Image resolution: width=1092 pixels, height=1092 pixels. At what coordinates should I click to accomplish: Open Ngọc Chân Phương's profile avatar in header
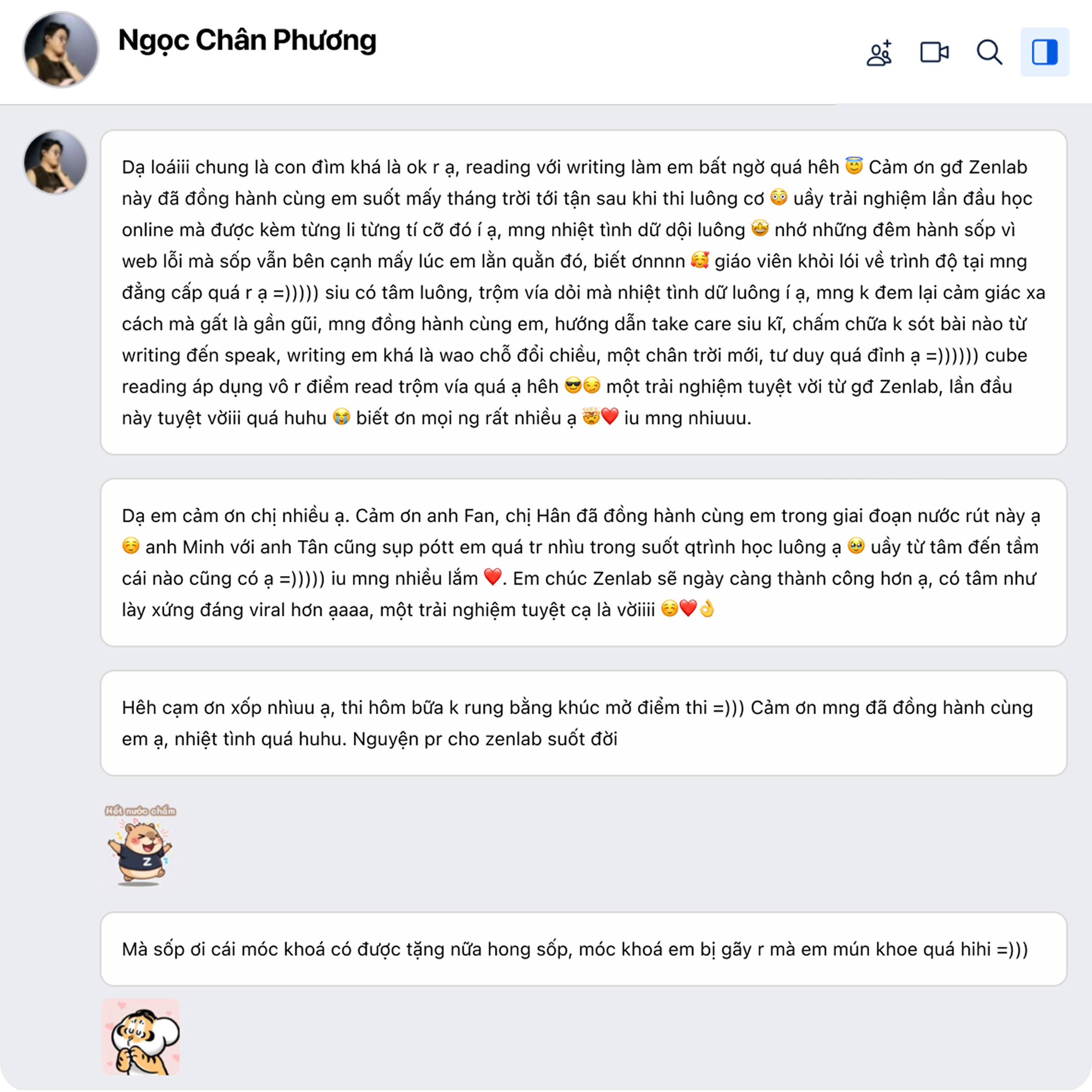(x=60, y=50)
